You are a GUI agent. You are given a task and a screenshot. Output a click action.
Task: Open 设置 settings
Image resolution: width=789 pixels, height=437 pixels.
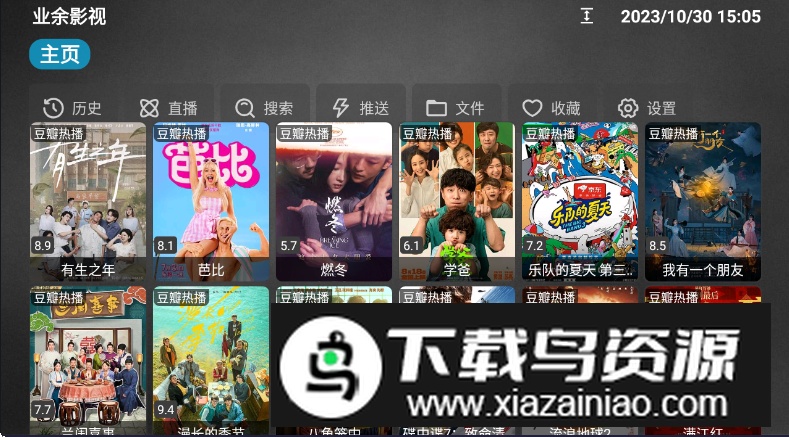point(647,108)
